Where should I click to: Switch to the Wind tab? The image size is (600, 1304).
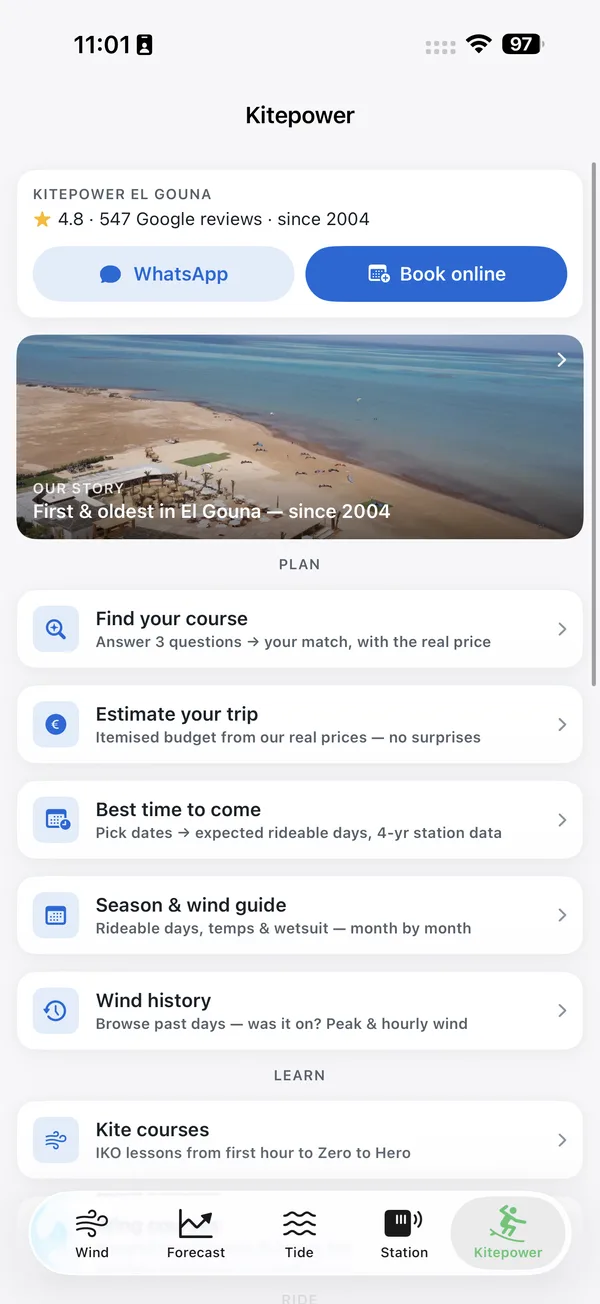click(x=92, y=1234)
